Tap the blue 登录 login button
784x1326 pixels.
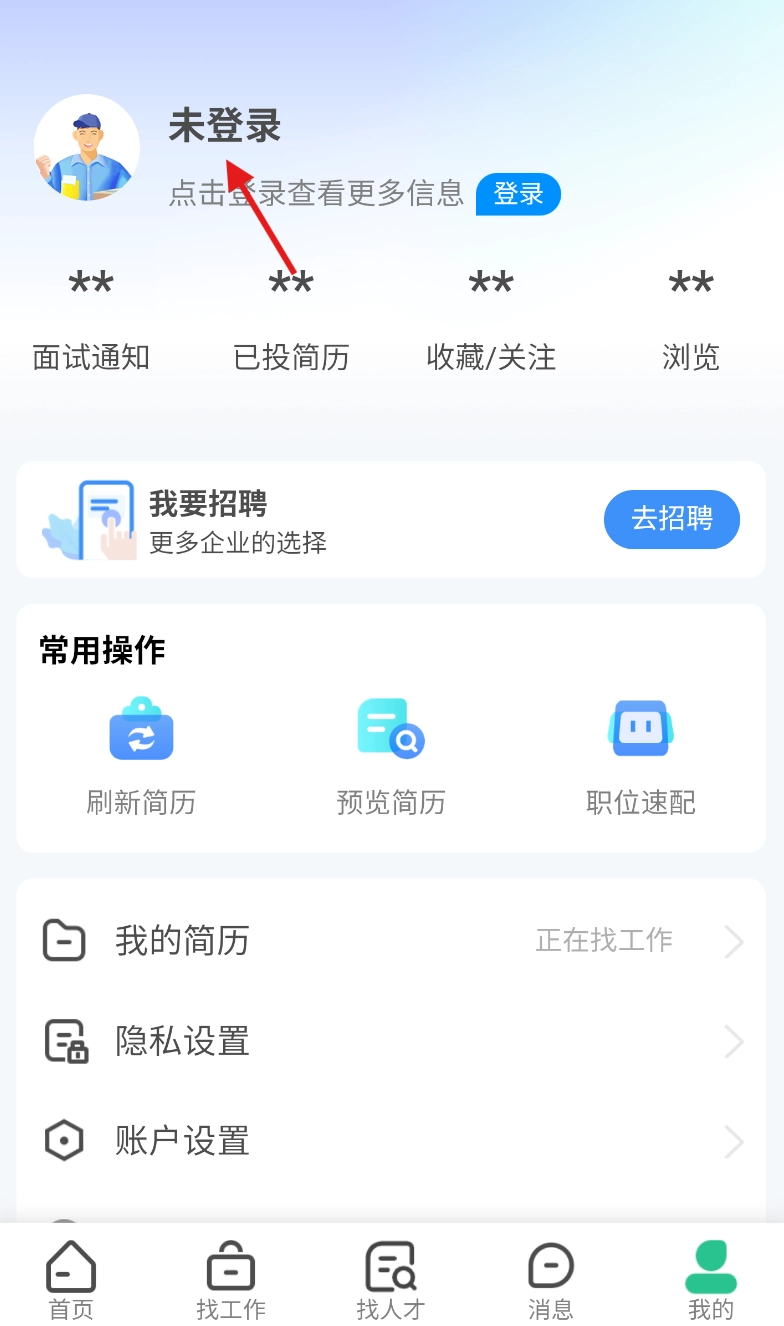(x=518, y=194)
